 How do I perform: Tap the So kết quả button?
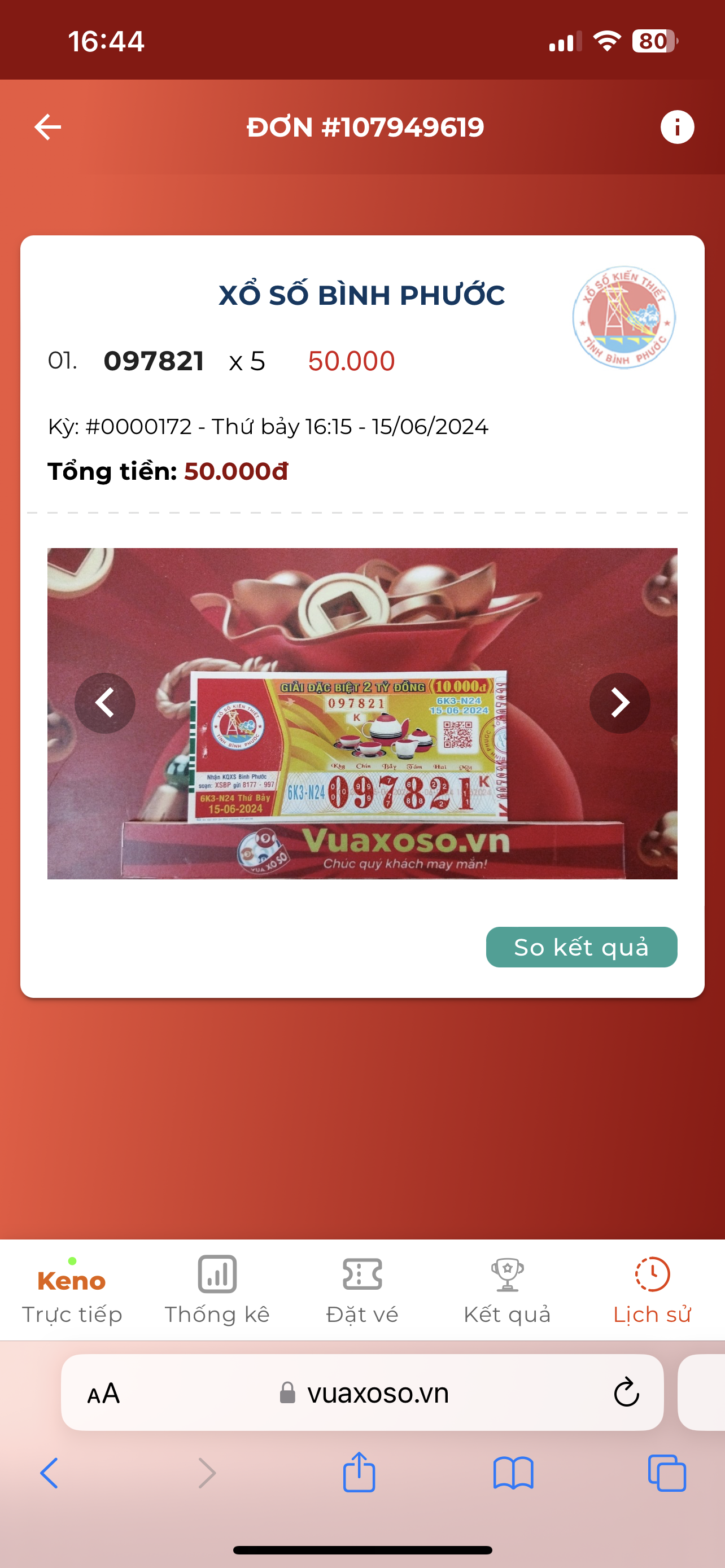(580, 947)
